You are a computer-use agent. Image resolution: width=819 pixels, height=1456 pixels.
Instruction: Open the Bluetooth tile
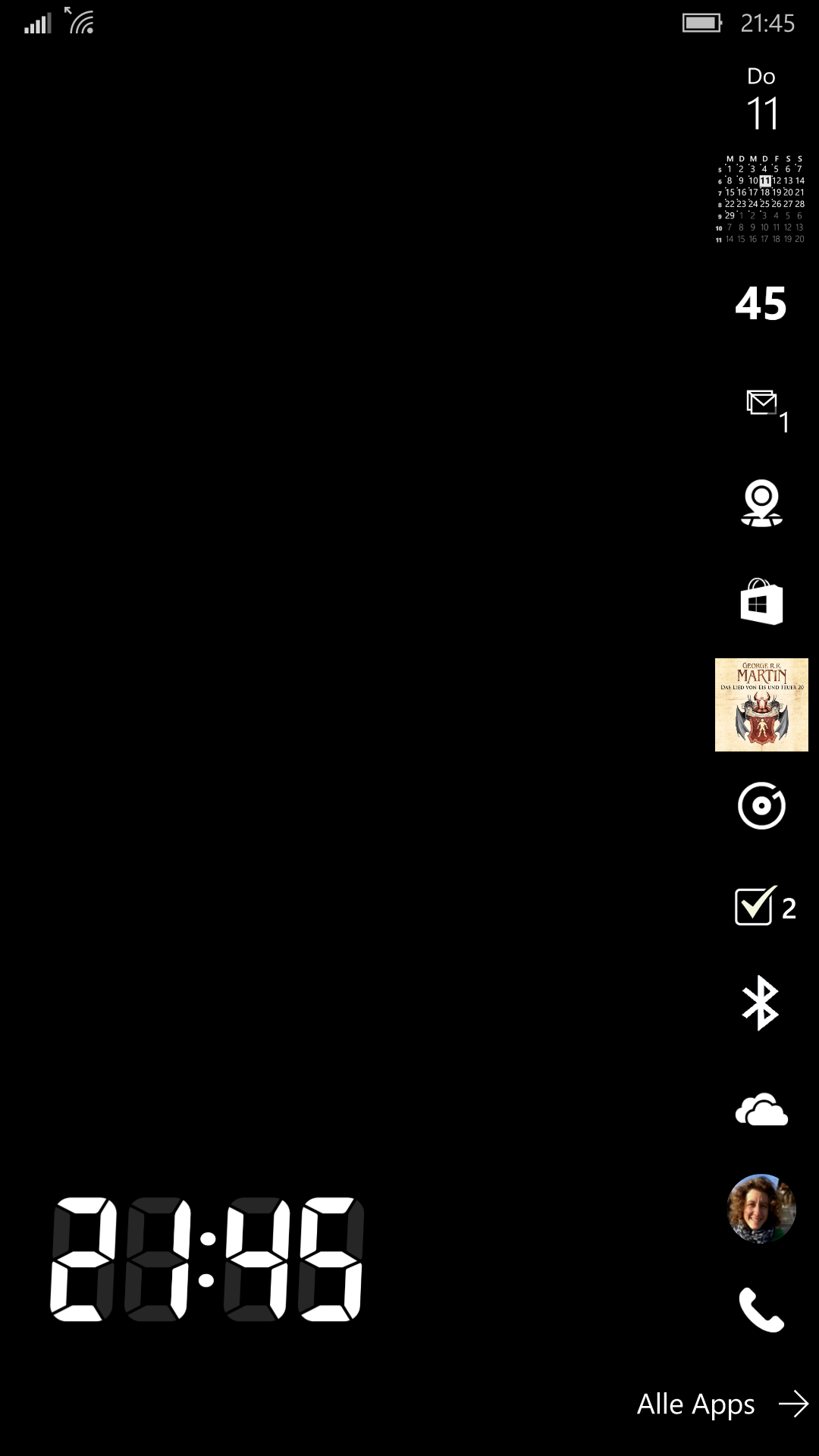click(x=761, y=1003)
